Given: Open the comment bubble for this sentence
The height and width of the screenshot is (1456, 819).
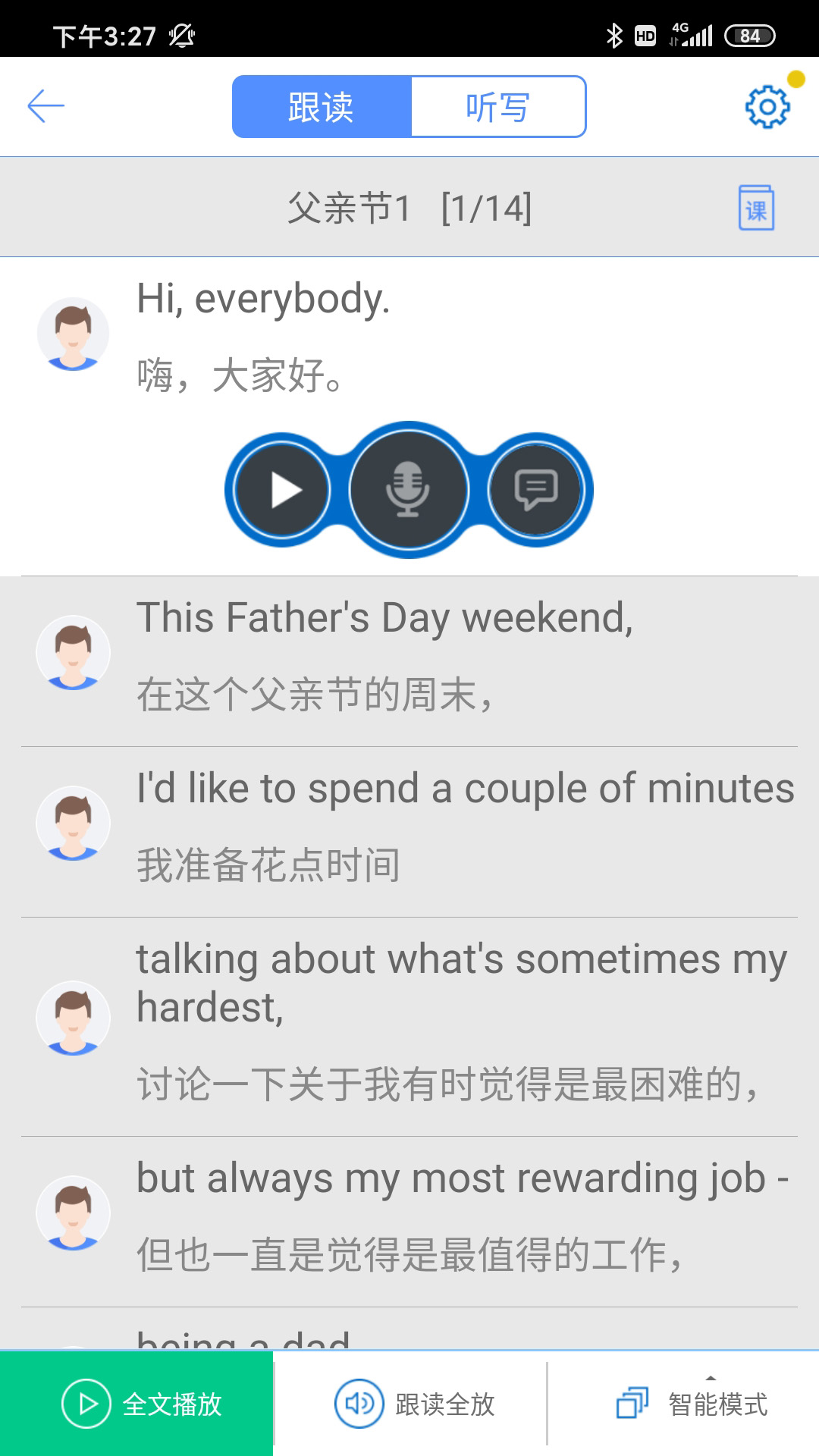Looking at the screenshot, I should 536,489.
